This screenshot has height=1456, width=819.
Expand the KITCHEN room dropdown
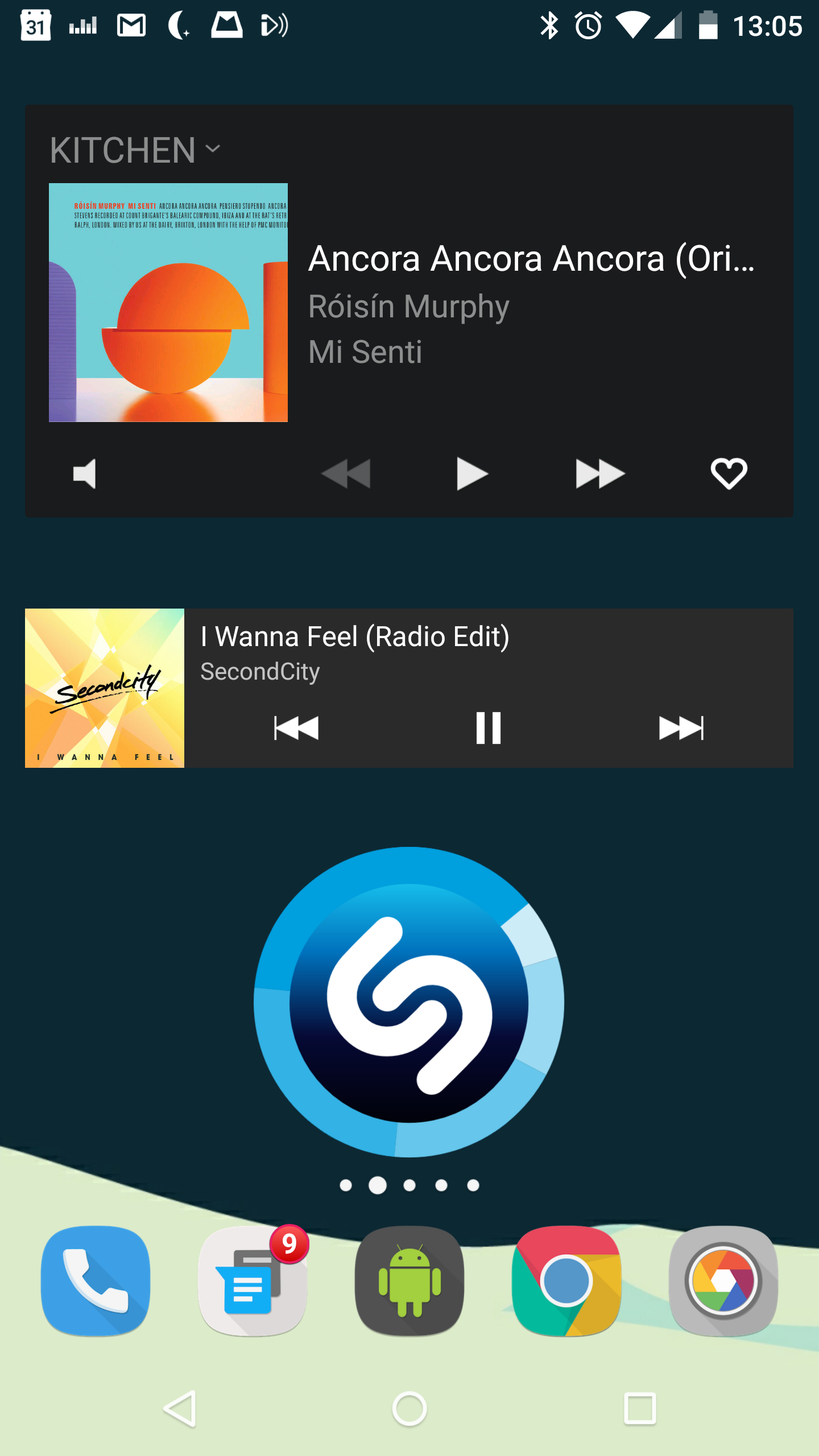(x=135, y=150)
